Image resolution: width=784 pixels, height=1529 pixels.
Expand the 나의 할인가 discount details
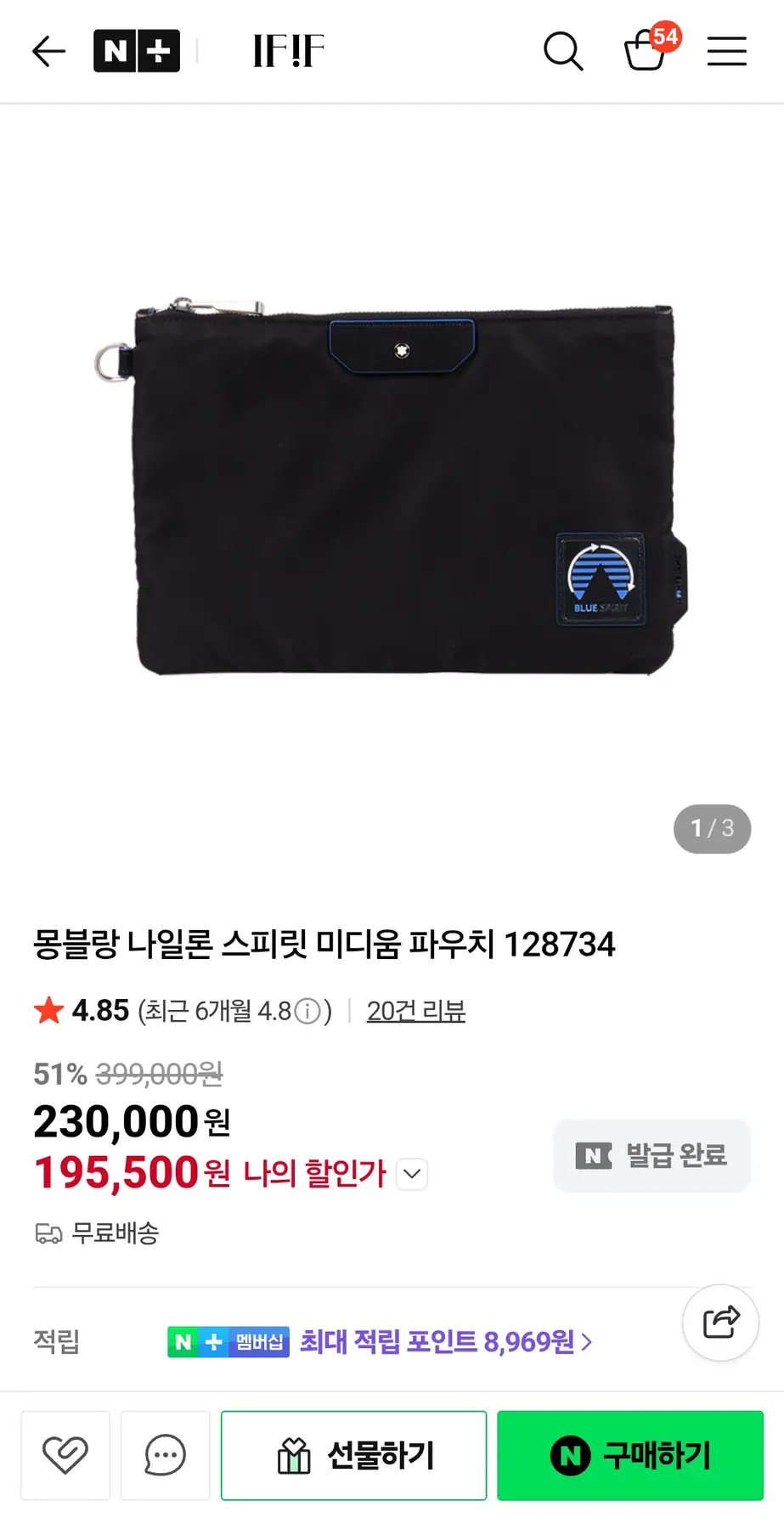tap(412, 1174)
